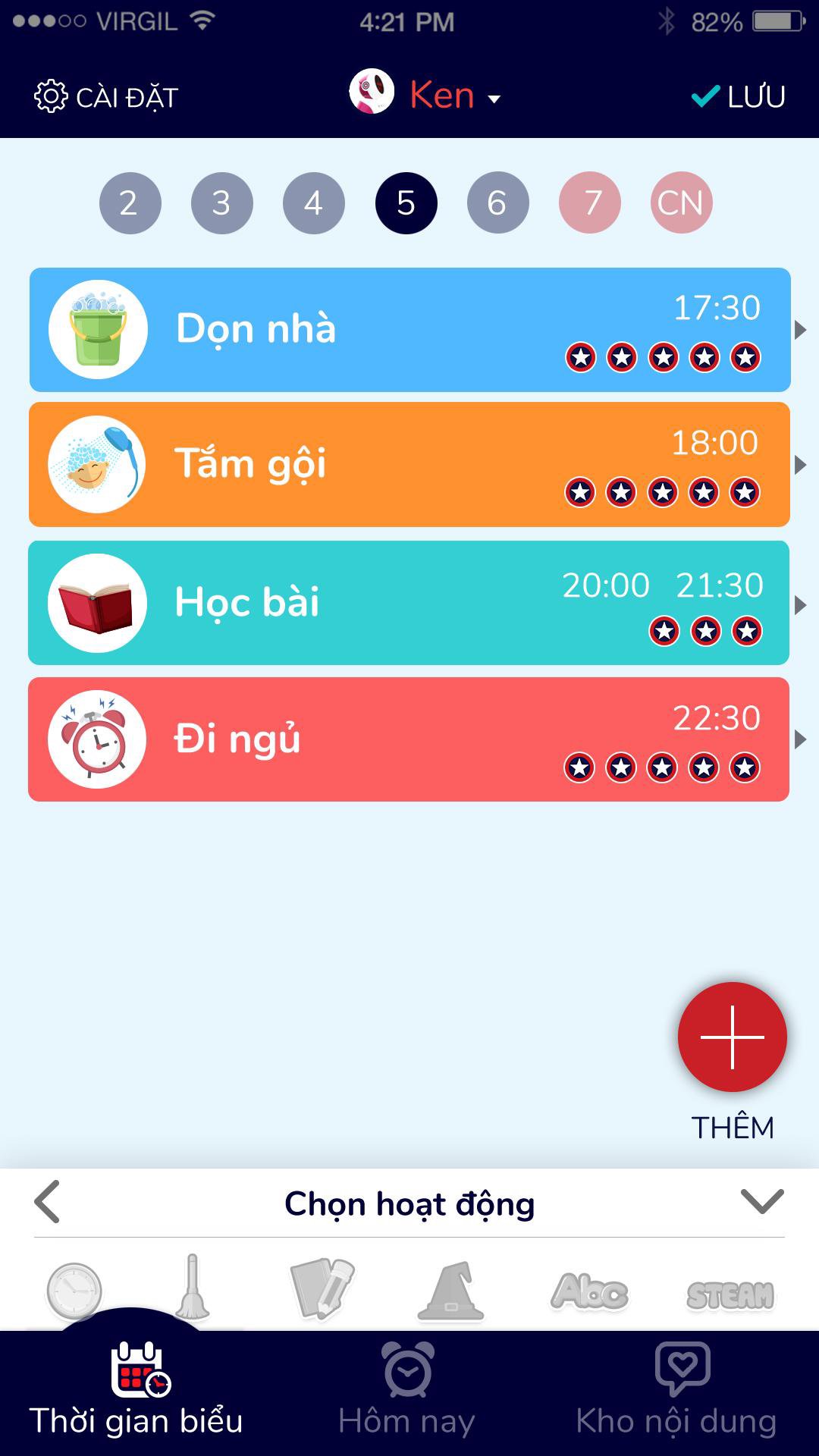Screen dimensions: 819x1456
Task: Select day 2 in the week row
Action: click(130, 203)
